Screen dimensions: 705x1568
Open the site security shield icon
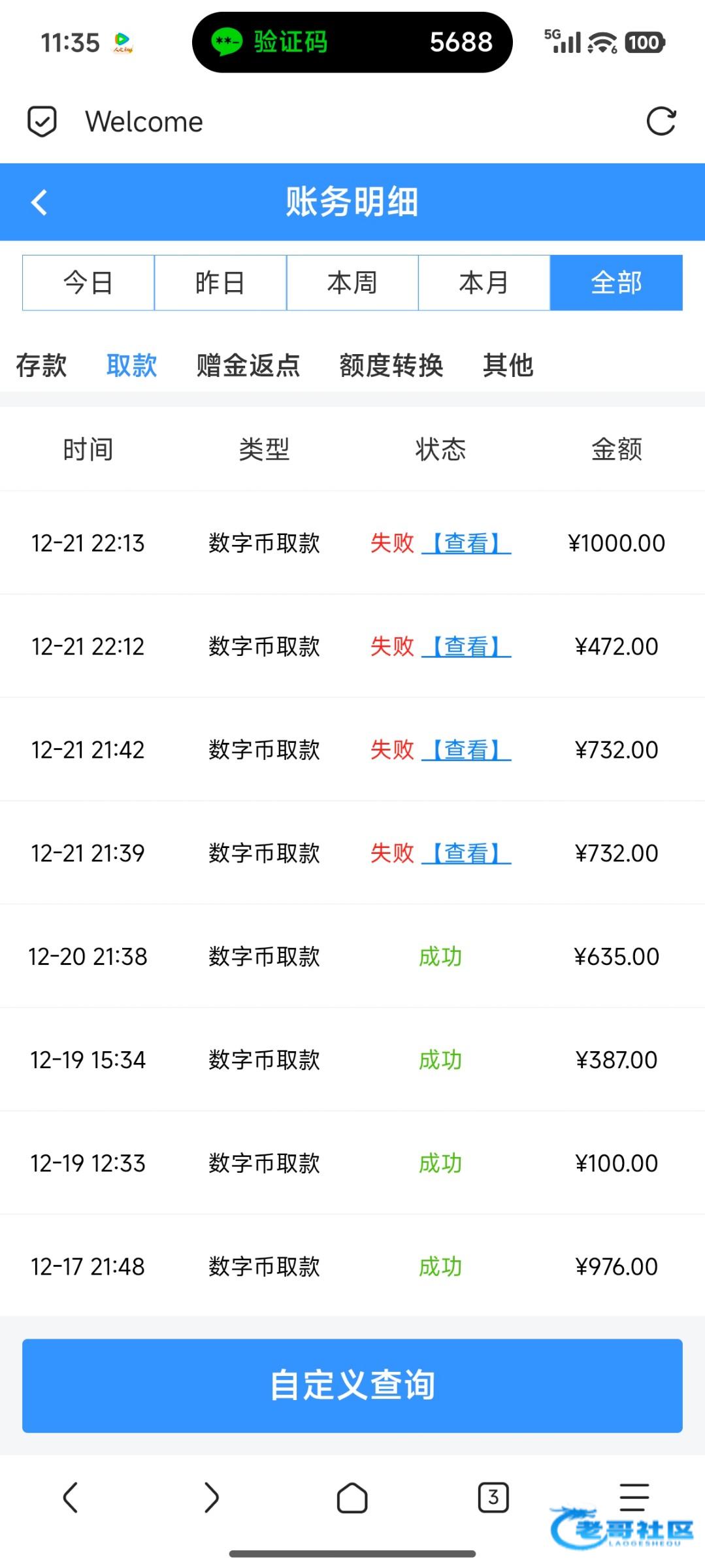tap(42, 122)
